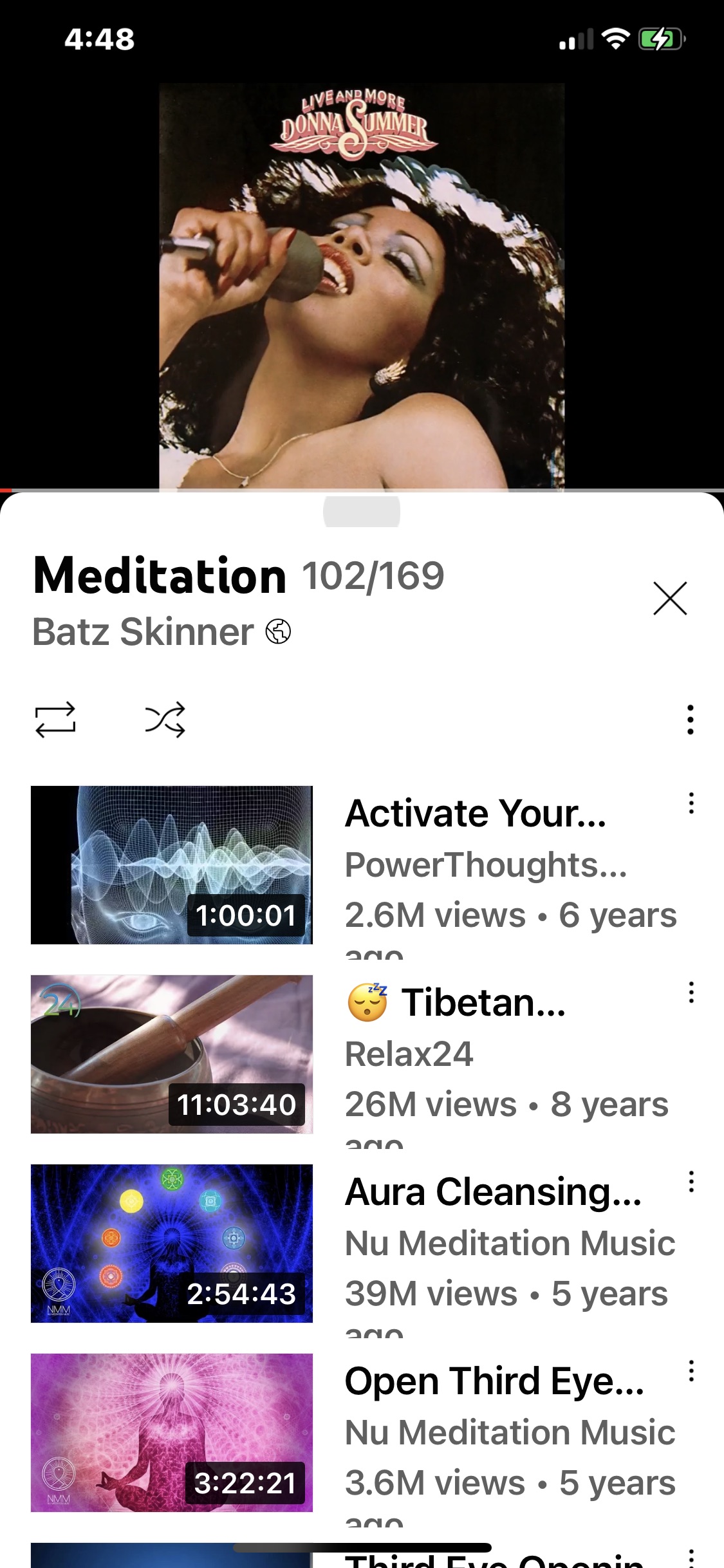Viewport: 724px width, 1568px height.
Task: Open options for Tibetan video
Action: point(691,993)
